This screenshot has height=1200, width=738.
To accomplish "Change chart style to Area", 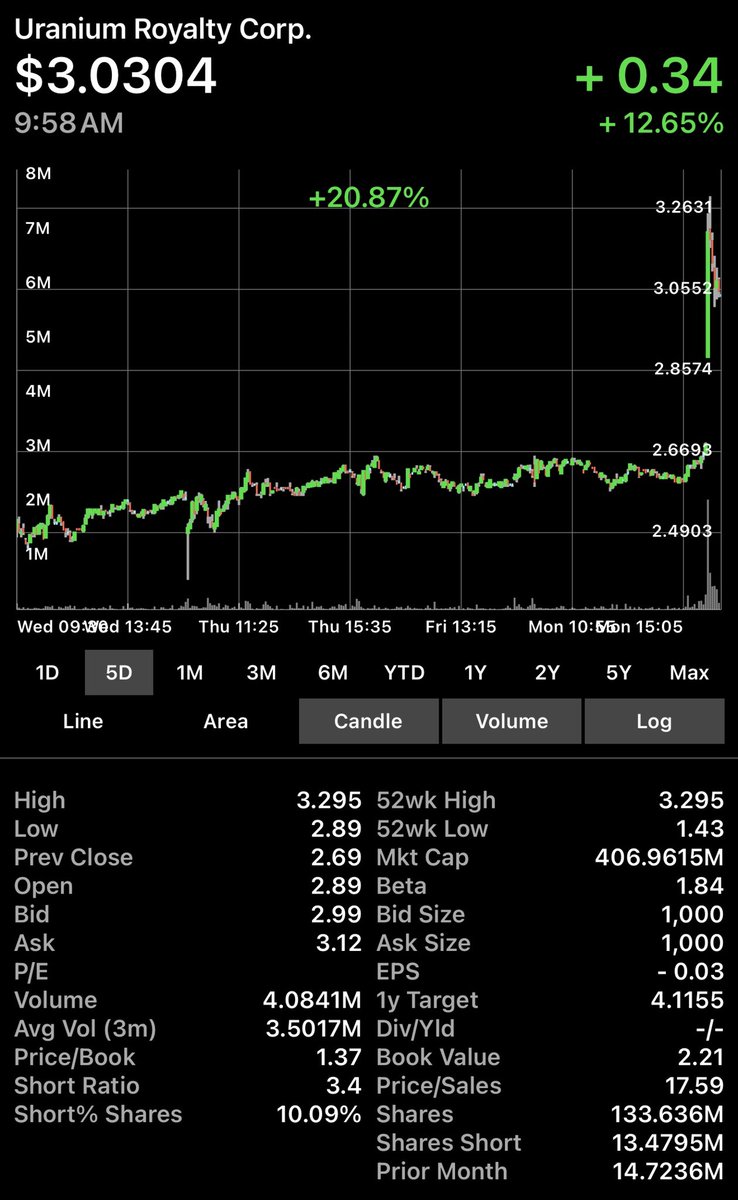I will (x=226, y=721).
